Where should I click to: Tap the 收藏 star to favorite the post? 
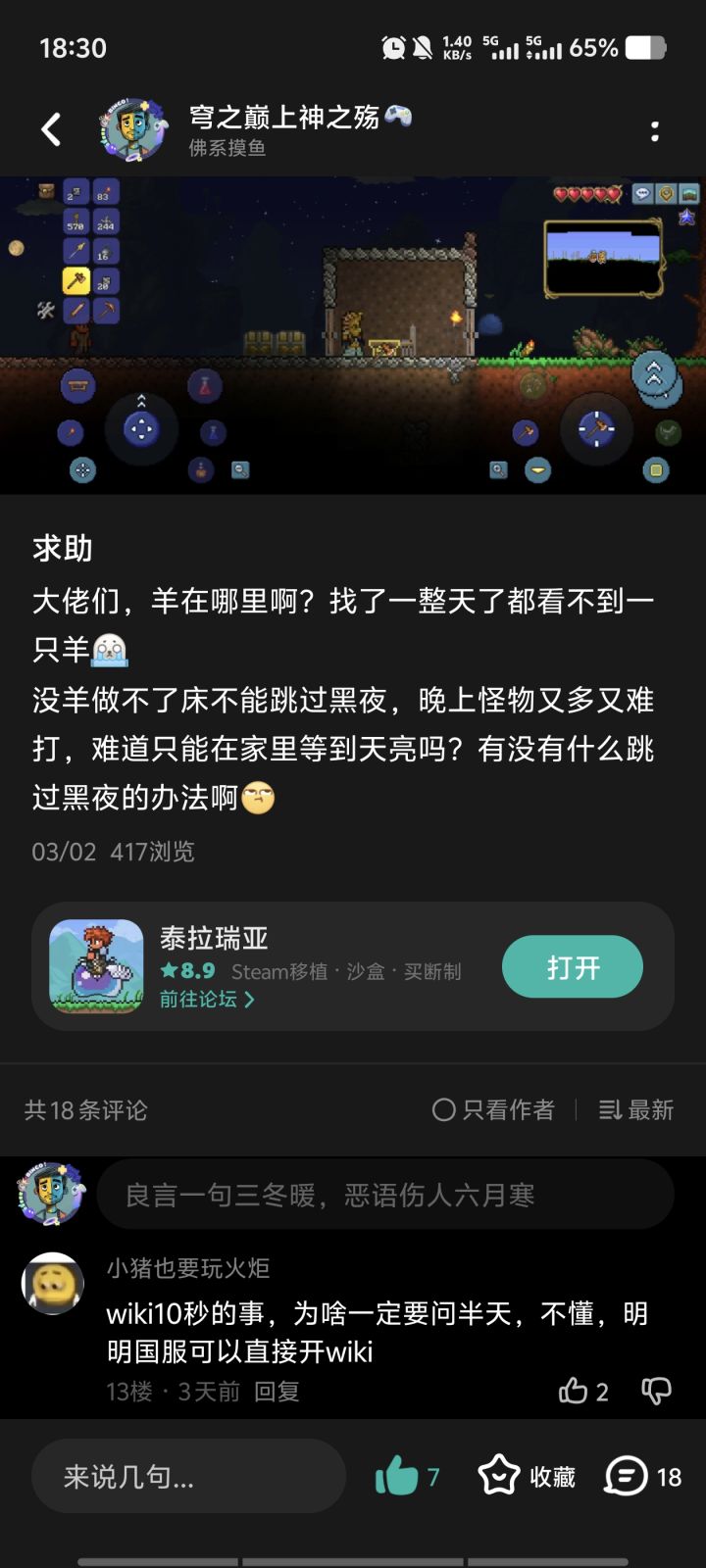pos(501,1475)
